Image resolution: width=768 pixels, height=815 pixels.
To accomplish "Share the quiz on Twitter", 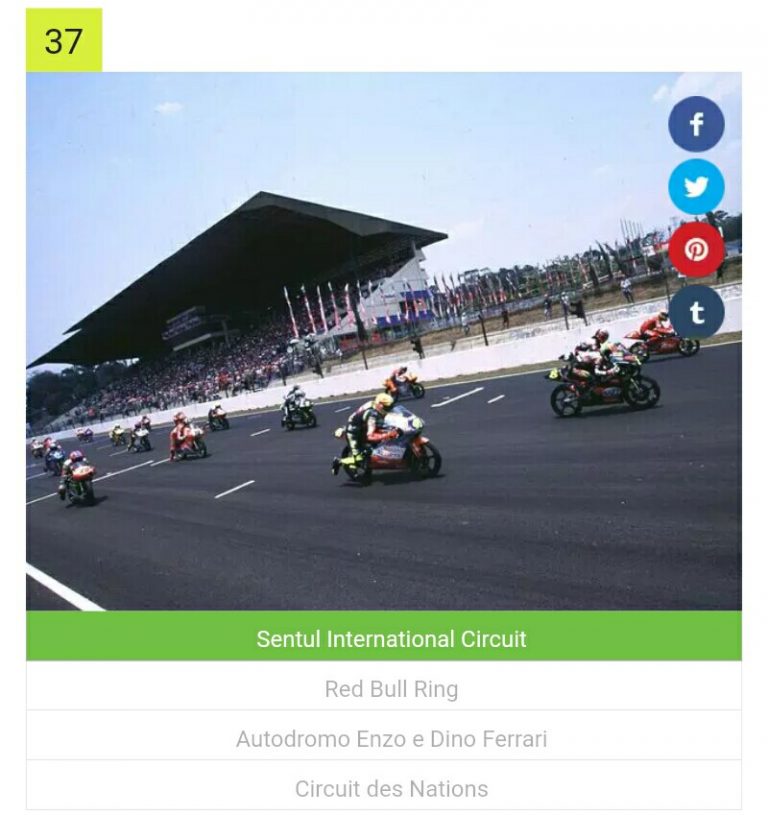I will (x=696, y=187).
